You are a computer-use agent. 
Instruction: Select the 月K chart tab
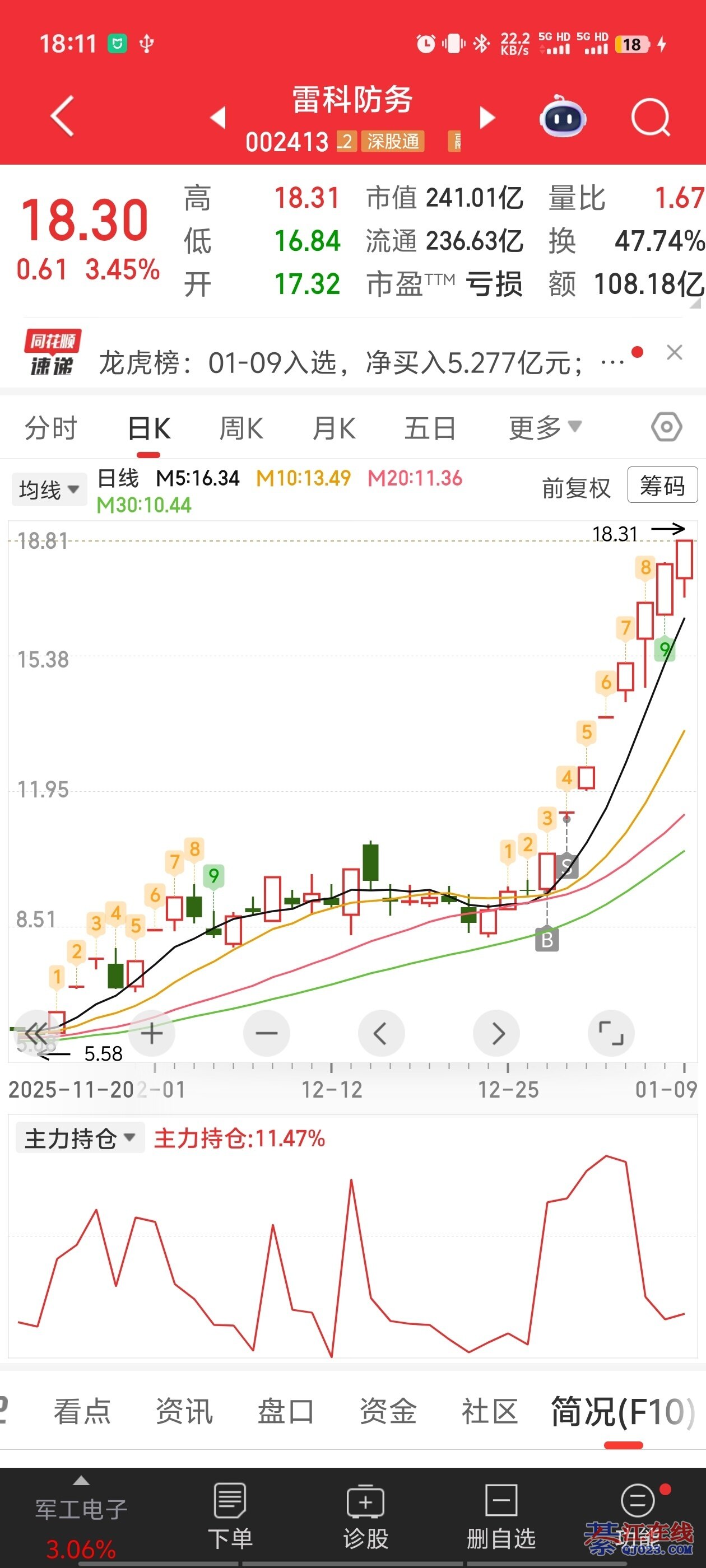click(x=333, y=428)
